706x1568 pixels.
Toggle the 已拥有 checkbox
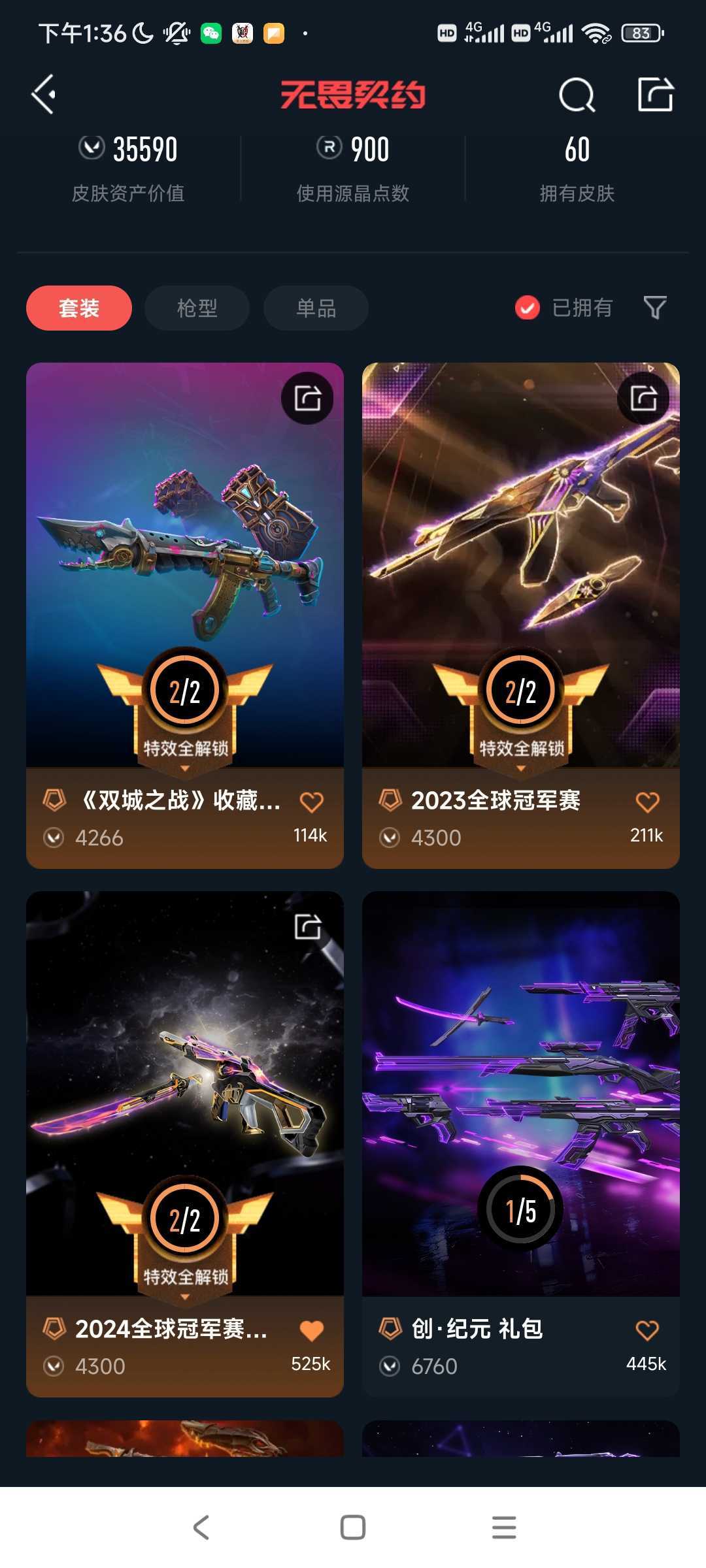[527, 308]
